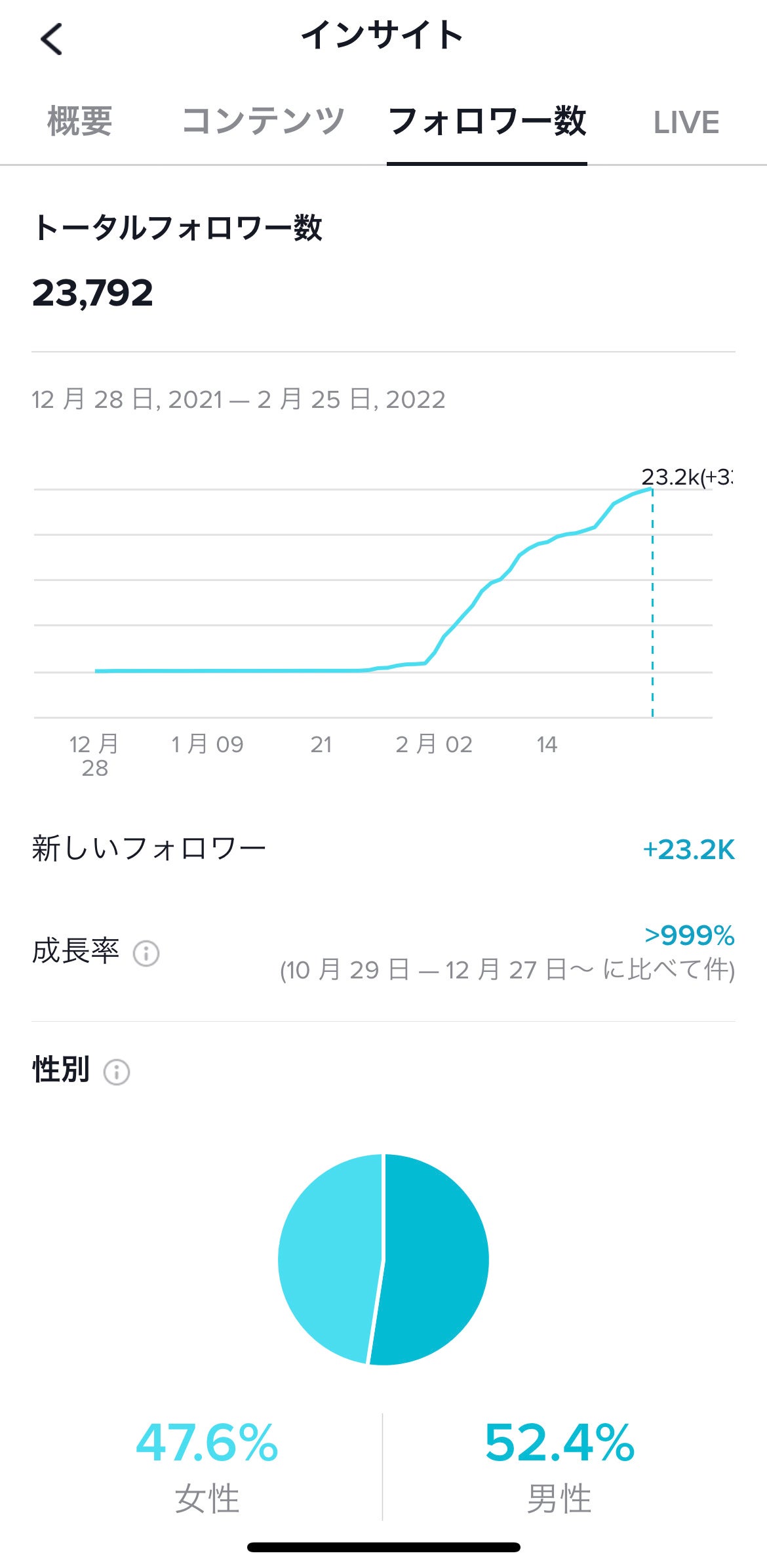Open the info icon beside 性別

[117, 1072]
